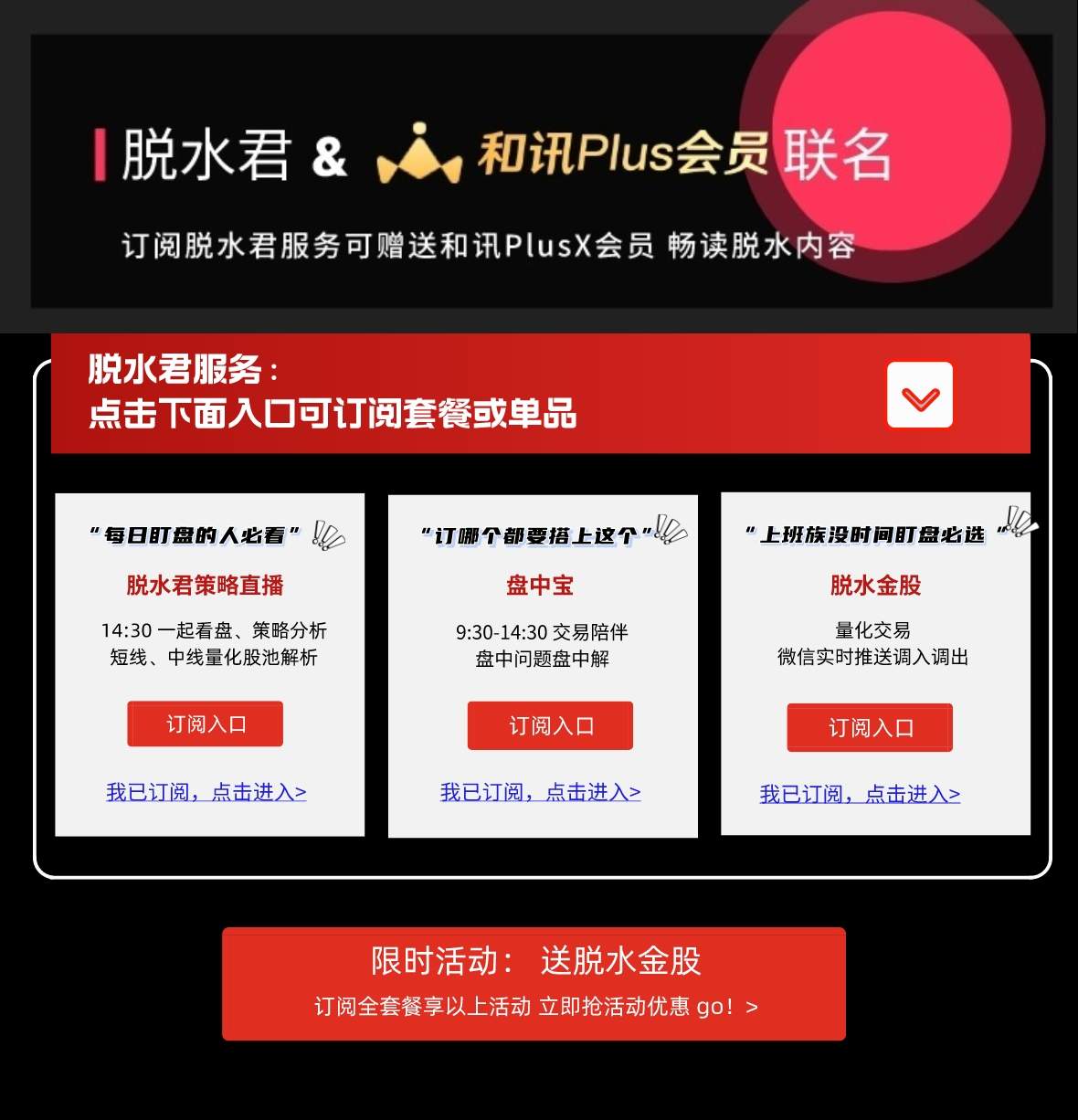Enter 脱水君策略直播 via 我已订阅 link
Screen dimensions: 1078x1120
(x=206, y=792)
